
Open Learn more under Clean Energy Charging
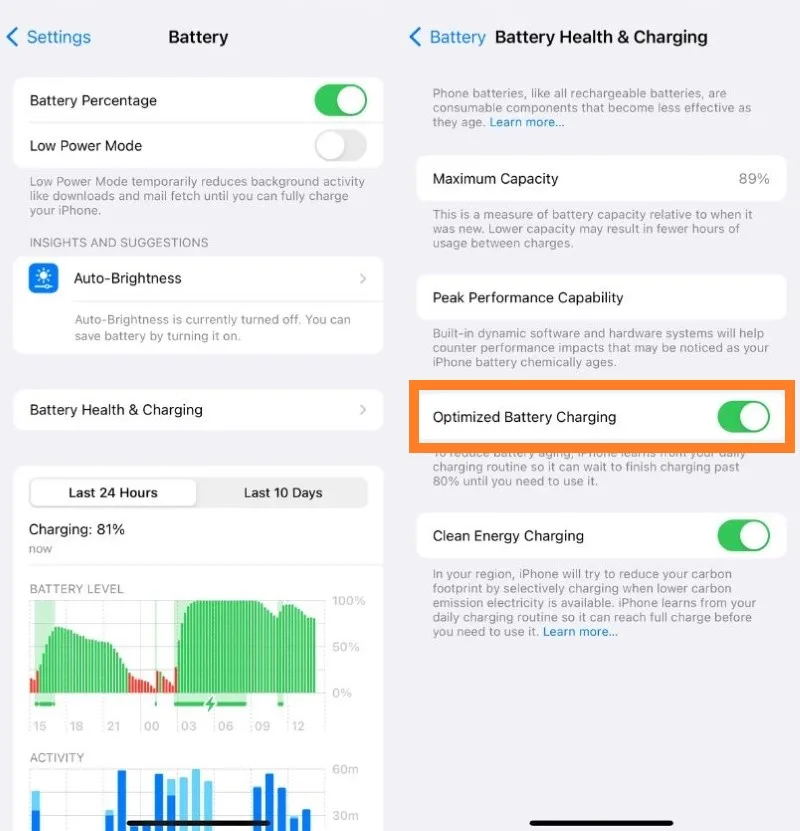(x=580, y=632)
